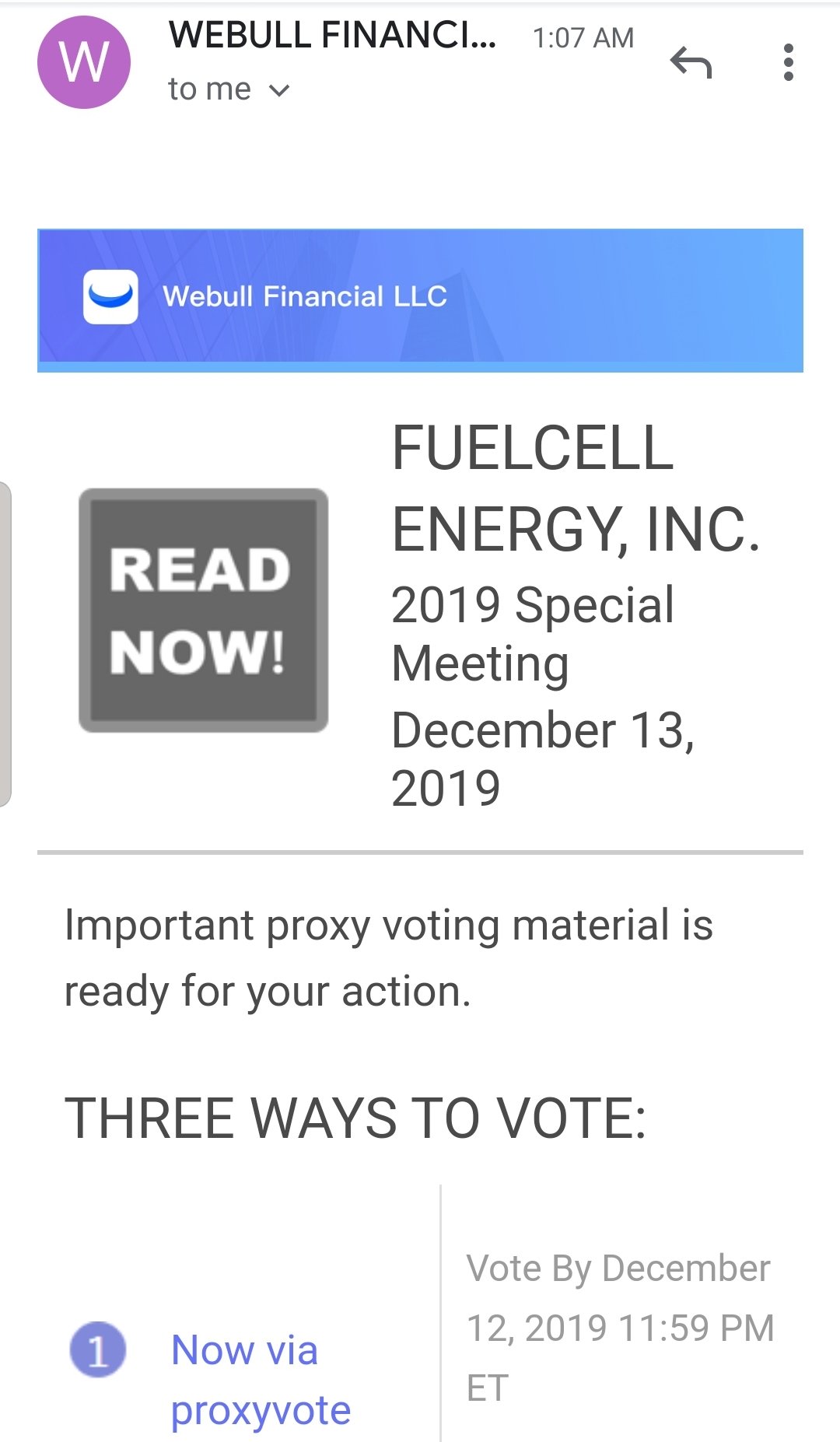The image size is (840, 1442).
Task: Open the sender's purple W avatar
Action: pyautogui.click(x=84, y=62)
